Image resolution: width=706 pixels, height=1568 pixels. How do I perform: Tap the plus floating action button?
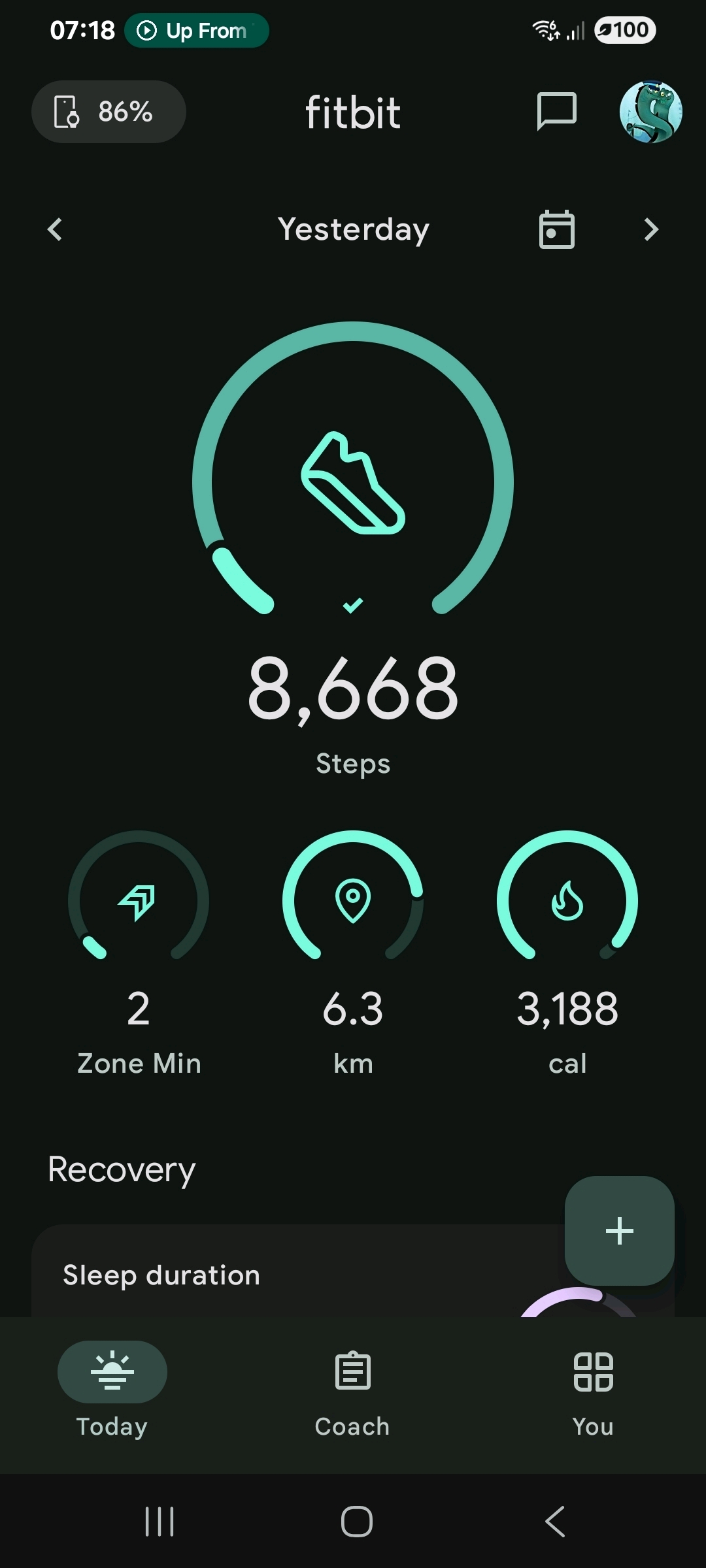tap(619, 1231)
